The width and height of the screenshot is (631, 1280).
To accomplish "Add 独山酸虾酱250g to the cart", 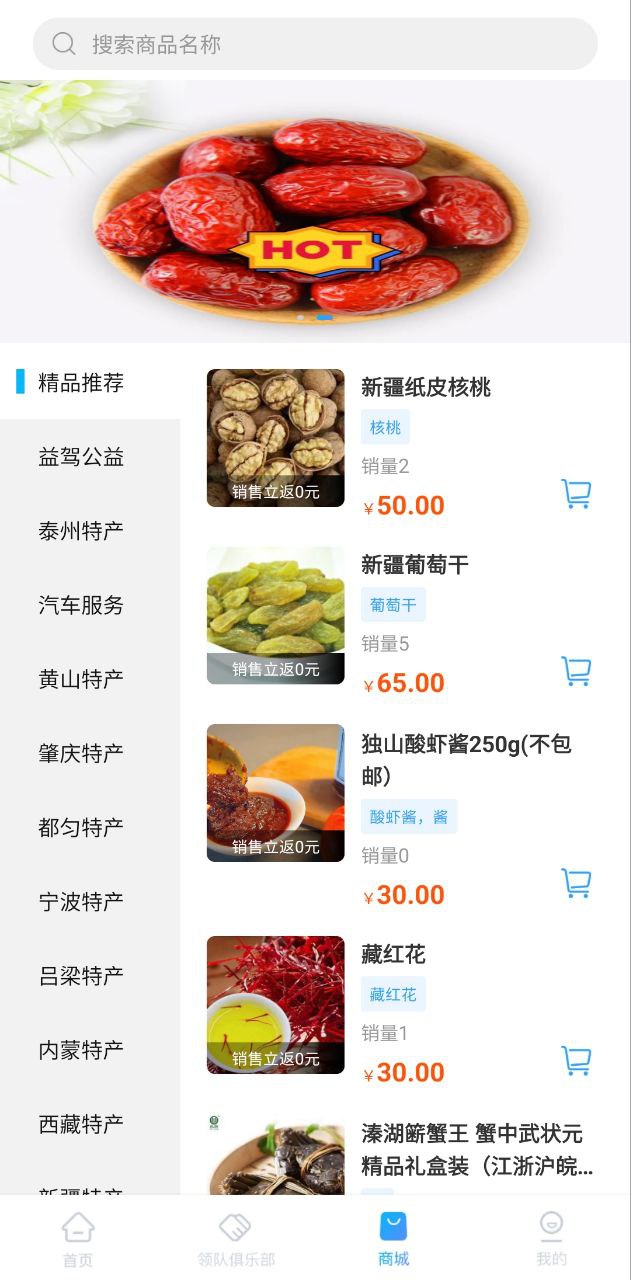I will pyautogui.click(x=576, y=883).
